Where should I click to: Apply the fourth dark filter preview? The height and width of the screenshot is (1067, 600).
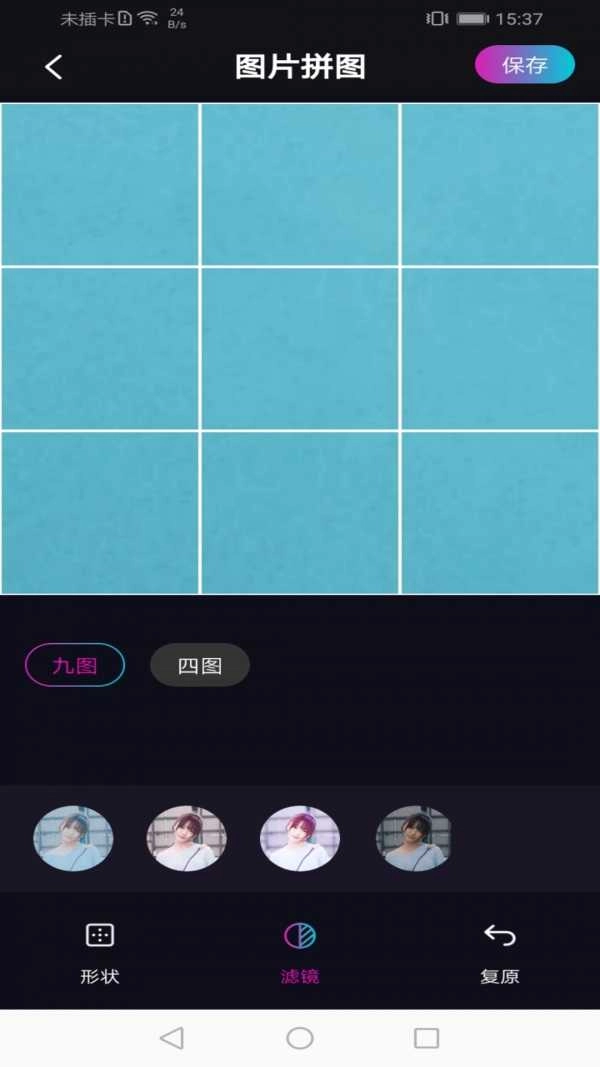414,838
